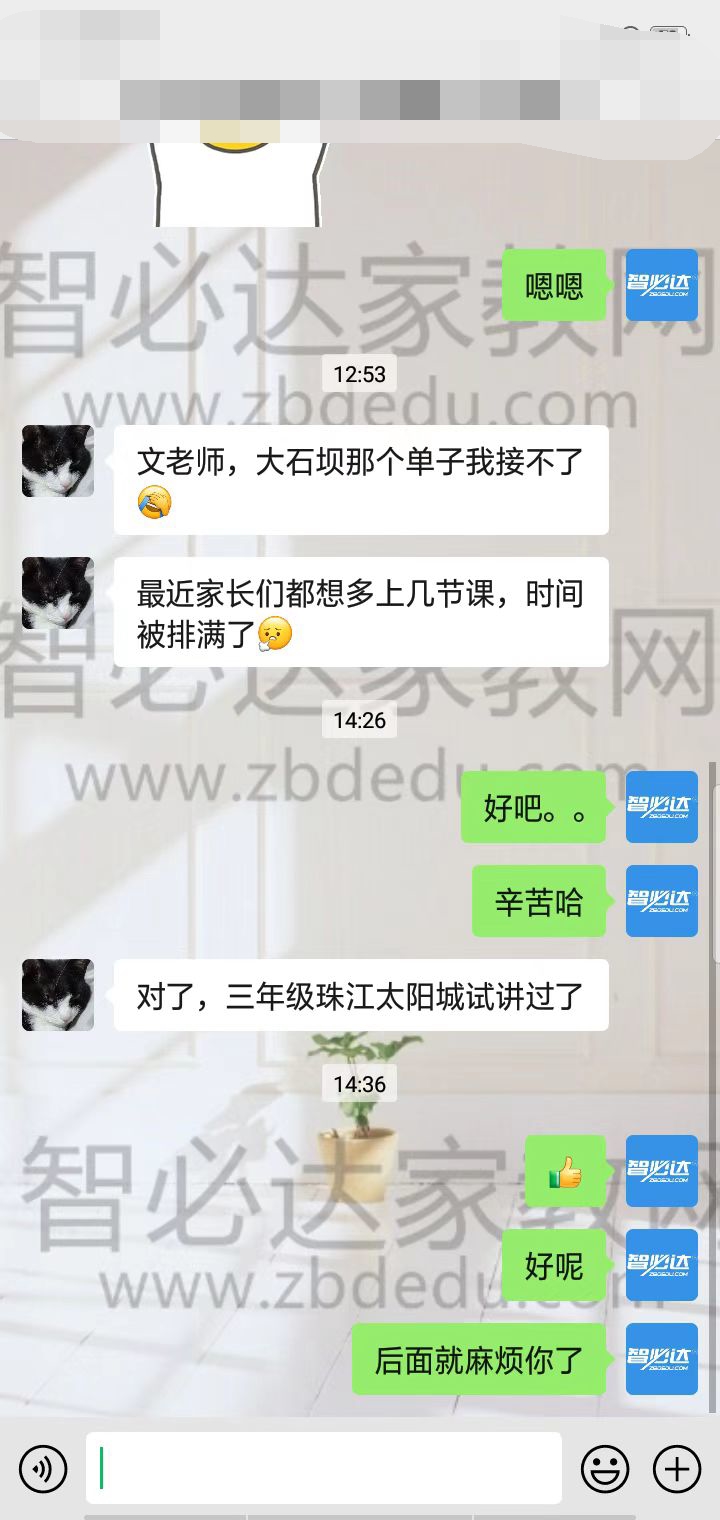Image resolution: width=720 pixels, height=1520 pixels.
Task: Open the emoji sticker picker
Action: 605,1468
